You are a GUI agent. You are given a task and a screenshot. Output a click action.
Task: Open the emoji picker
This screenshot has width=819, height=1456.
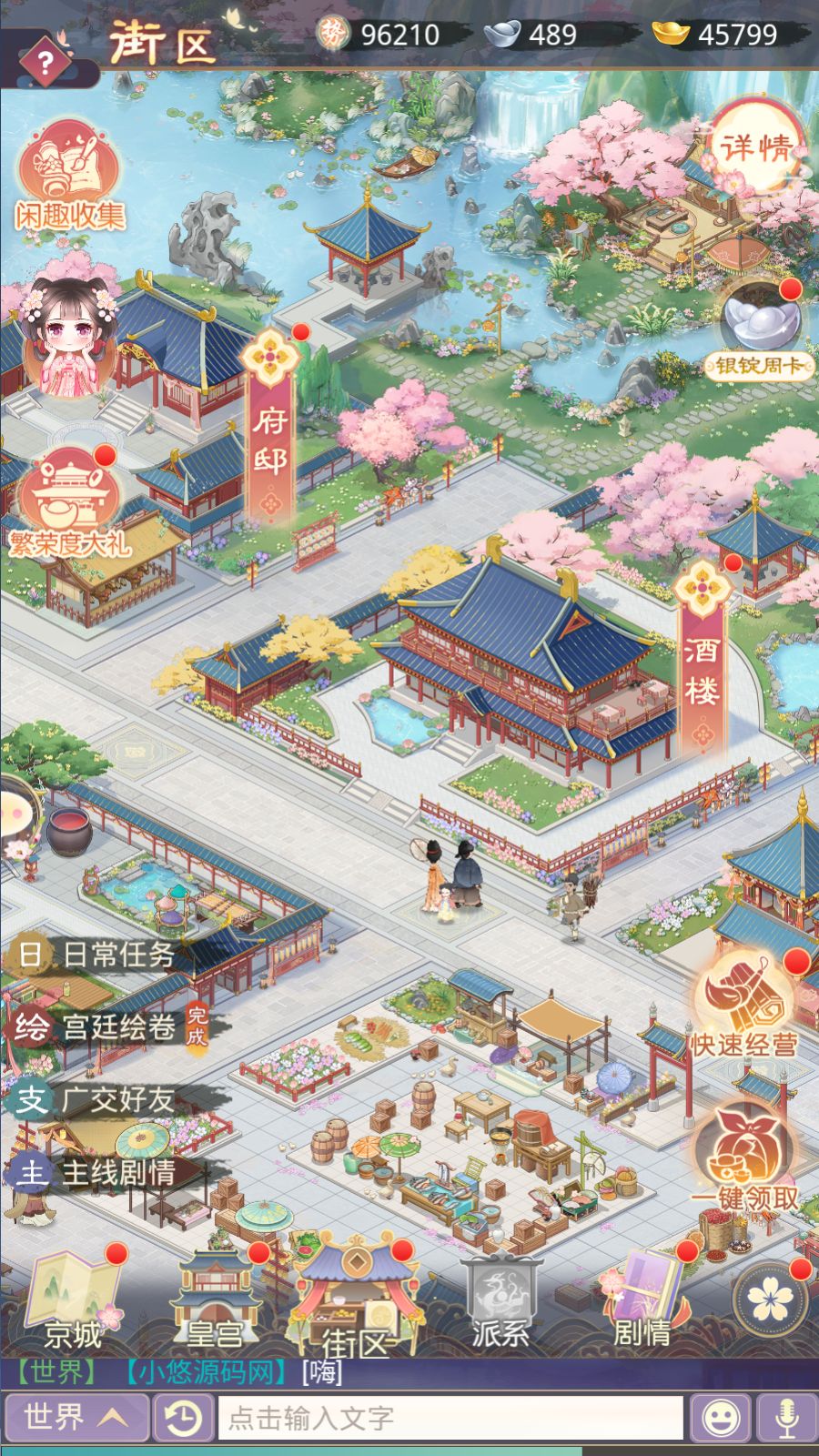pos(721,1417)
